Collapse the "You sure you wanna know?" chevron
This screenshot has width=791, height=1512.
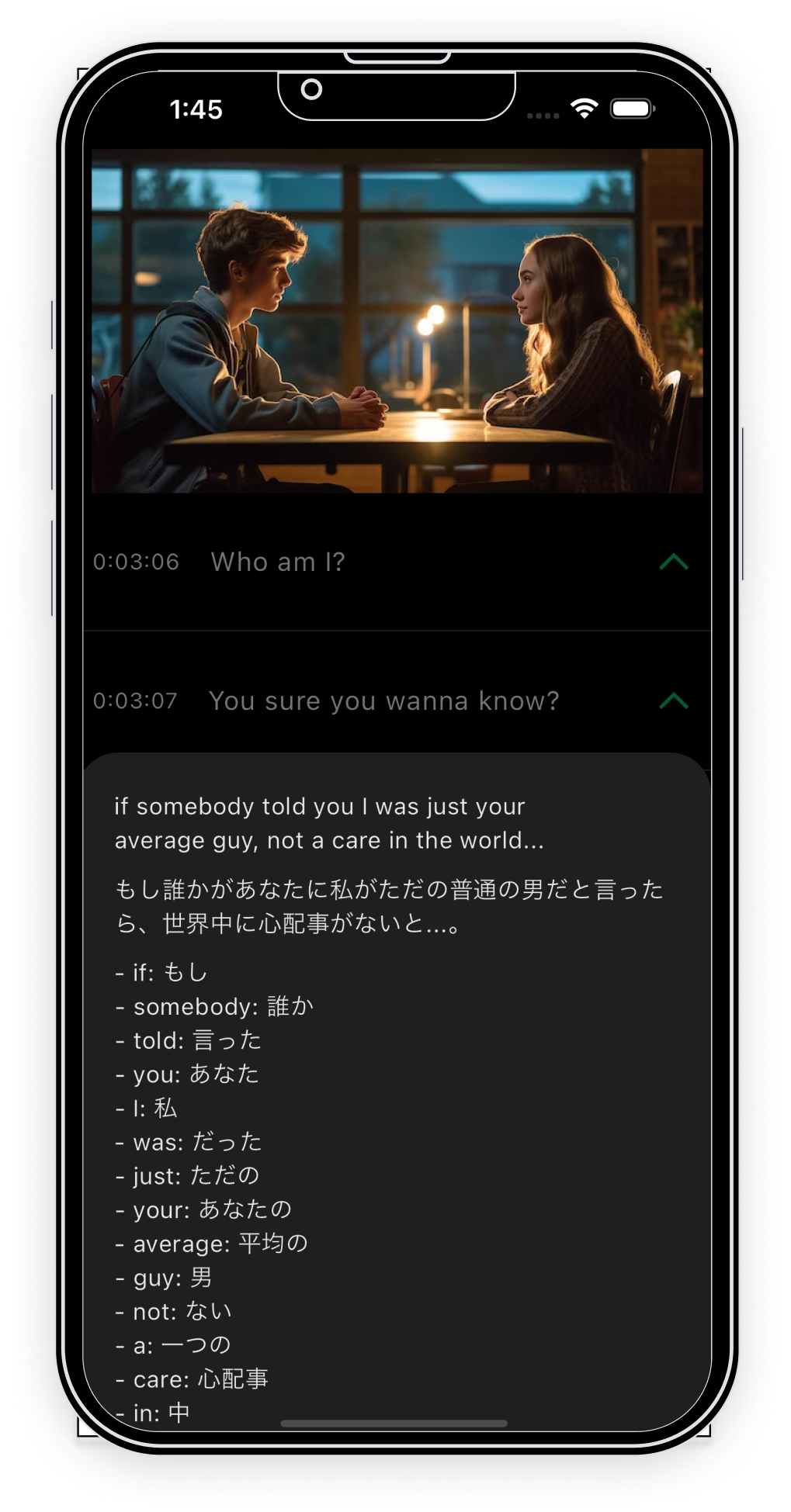[673, 701]
